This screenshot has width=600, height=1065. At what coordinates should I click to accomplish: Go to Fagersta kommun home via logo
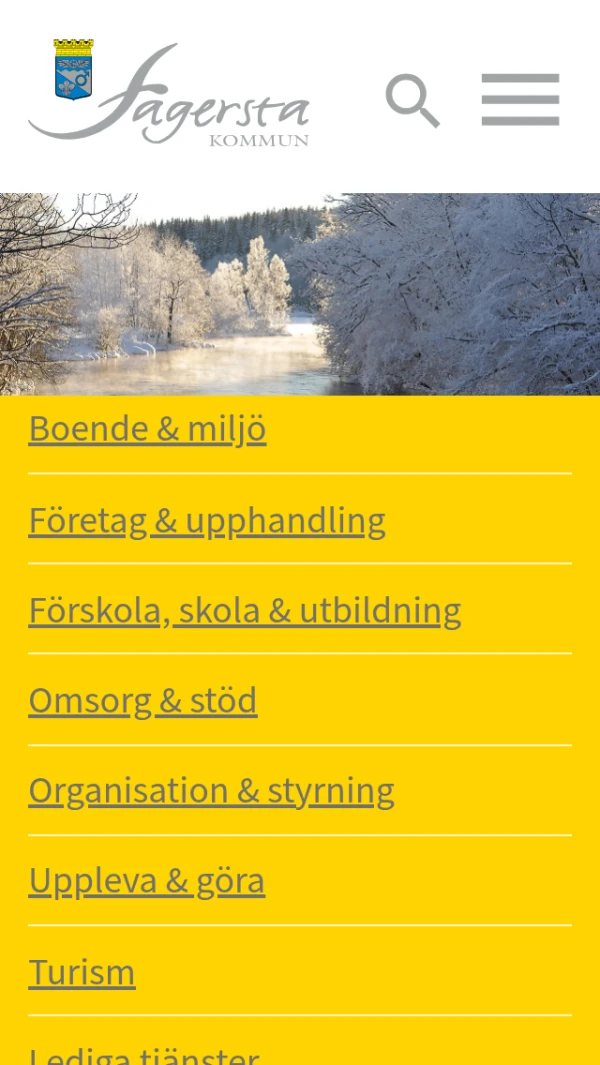[169, 93]
